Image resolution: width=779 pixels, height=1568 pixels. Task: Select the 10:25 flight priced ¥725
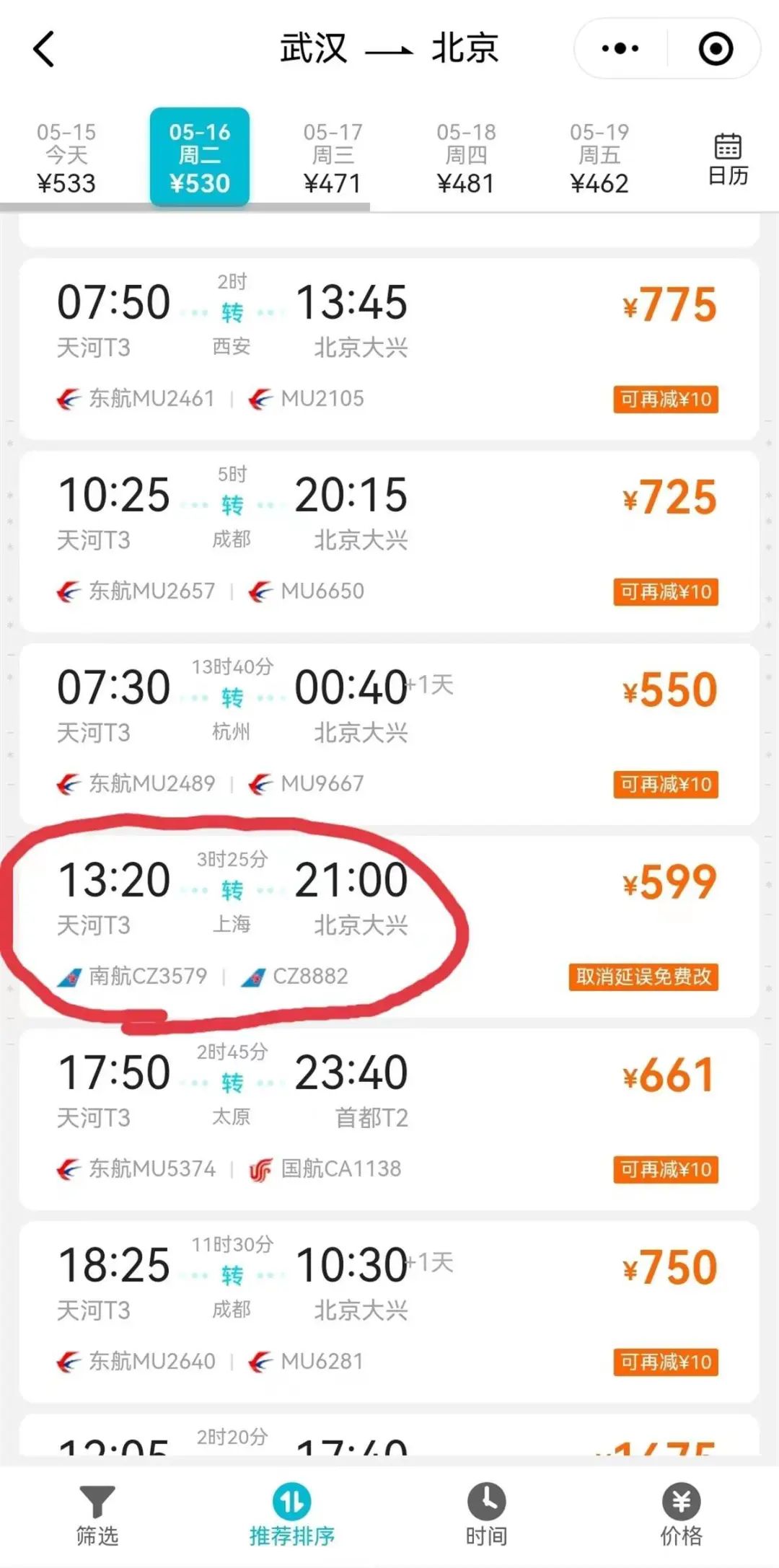tap(389, 541)
